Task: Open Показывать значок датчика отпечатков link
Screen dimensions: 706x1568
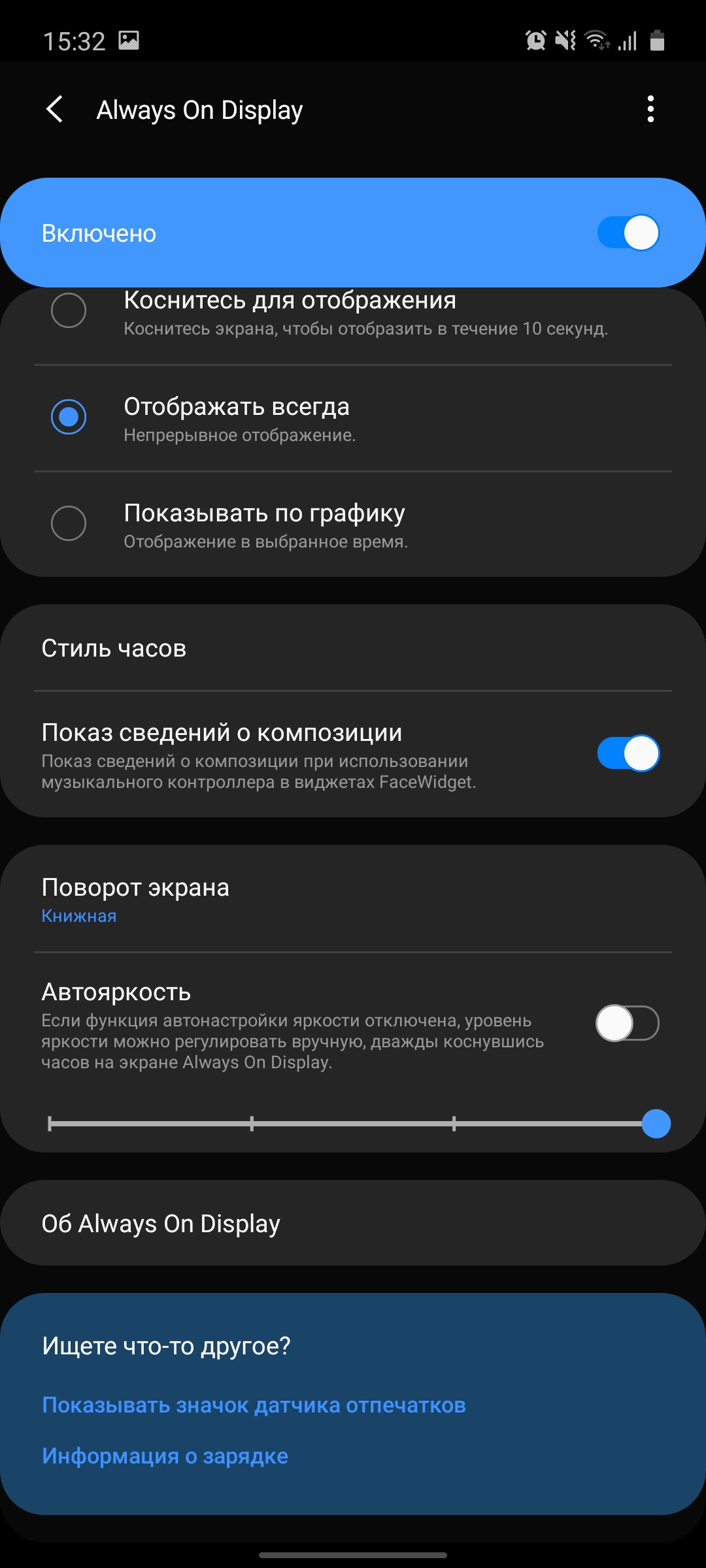Action: (x=254, y=1405)
